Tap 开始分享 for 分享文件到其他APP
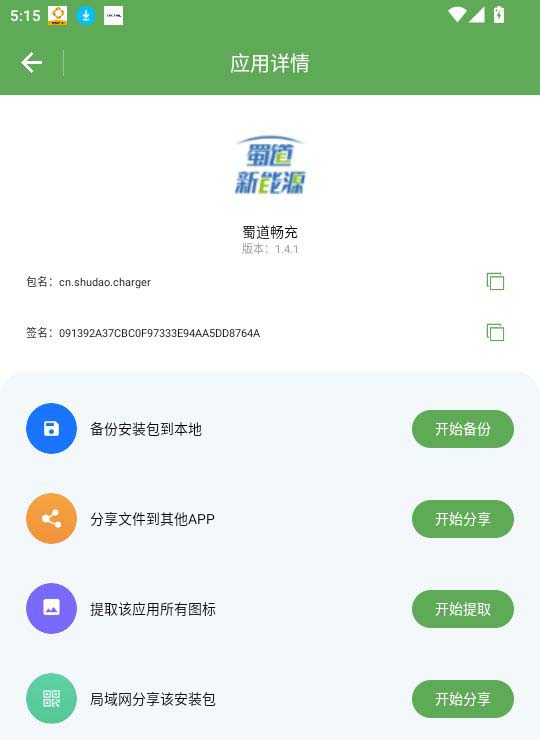The image size is (540, 740). (x=463, y=519)
